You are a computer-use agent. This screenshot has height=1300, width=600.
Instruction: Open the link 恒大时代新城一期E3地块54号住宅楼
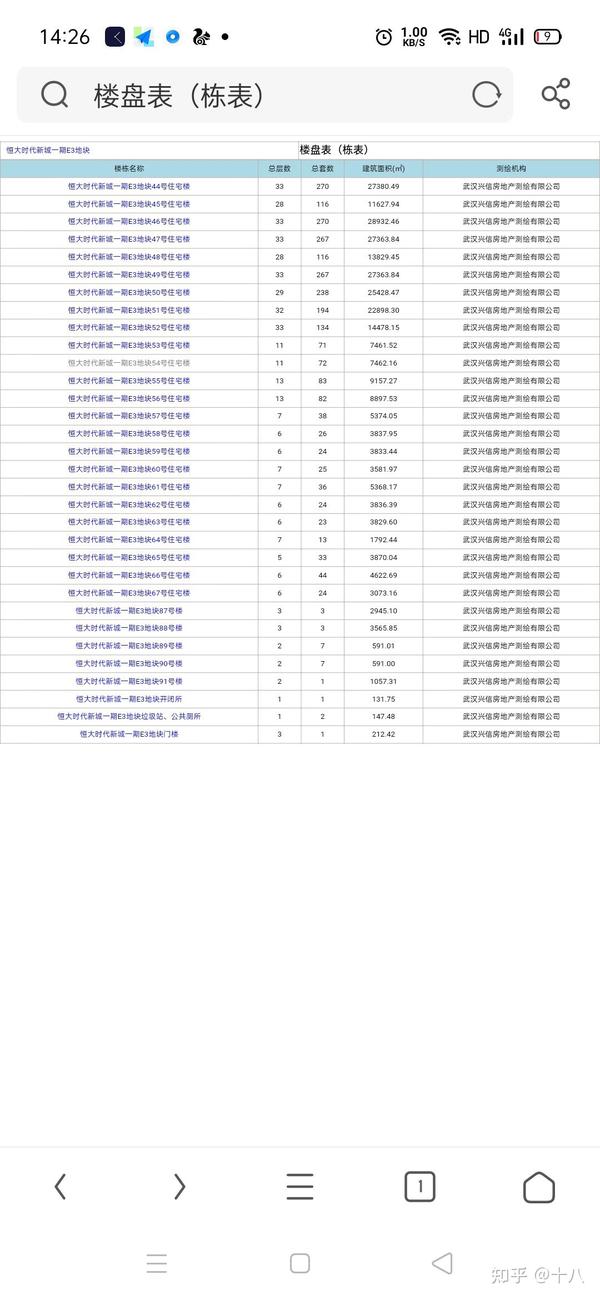pos(129,363)
